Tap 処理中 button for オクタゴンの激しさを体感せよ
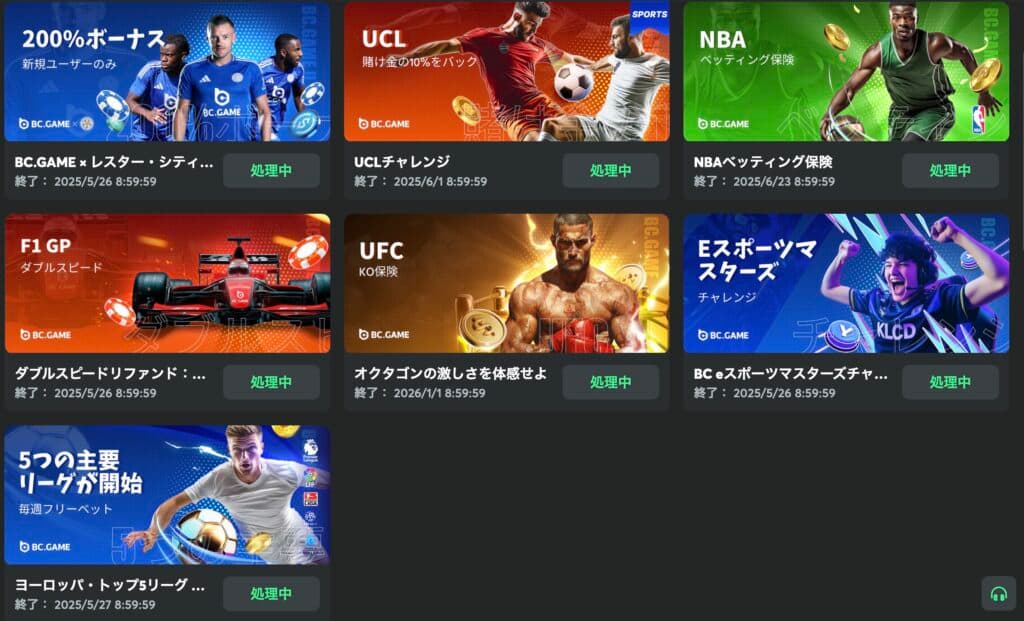 pos(610,382)
